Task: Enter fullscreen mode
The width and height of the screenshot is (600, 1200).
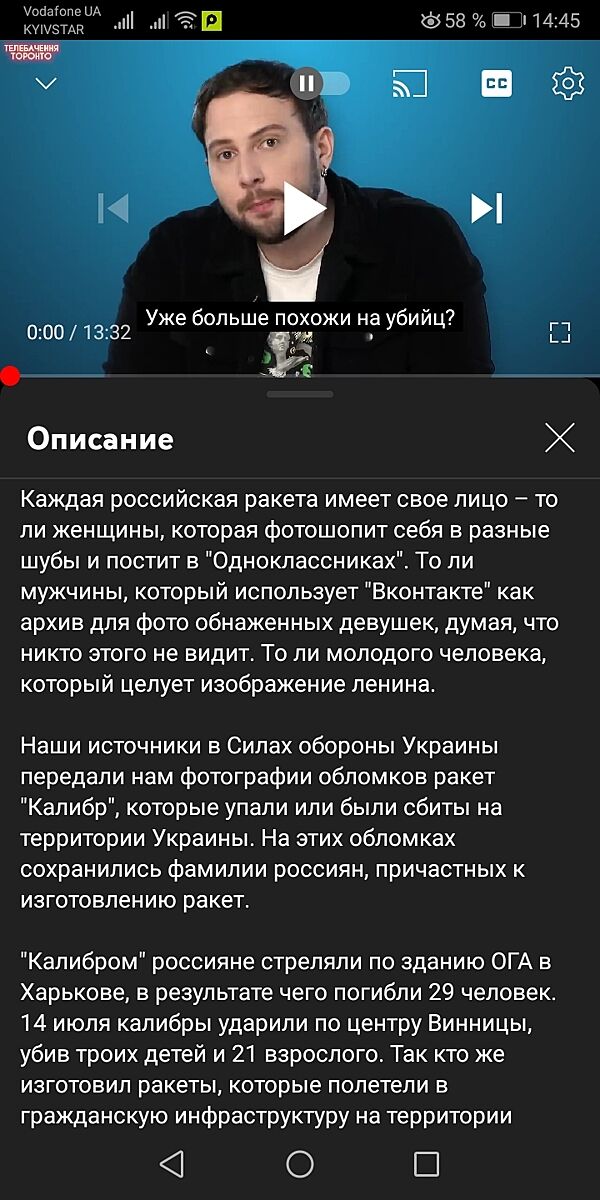Action: click(559, 333)
